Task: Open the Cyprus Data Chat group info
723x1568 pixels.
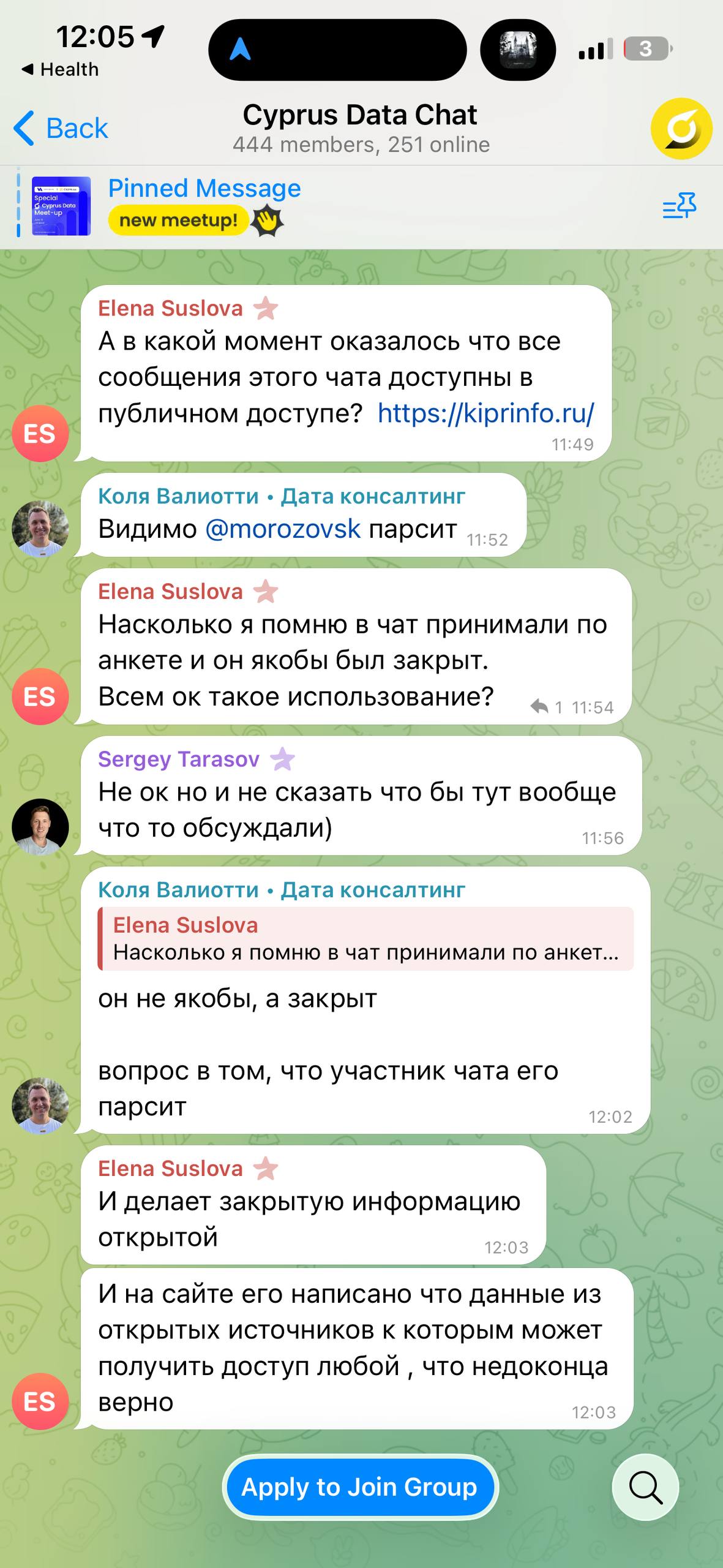Action: [x=360, y=127]
